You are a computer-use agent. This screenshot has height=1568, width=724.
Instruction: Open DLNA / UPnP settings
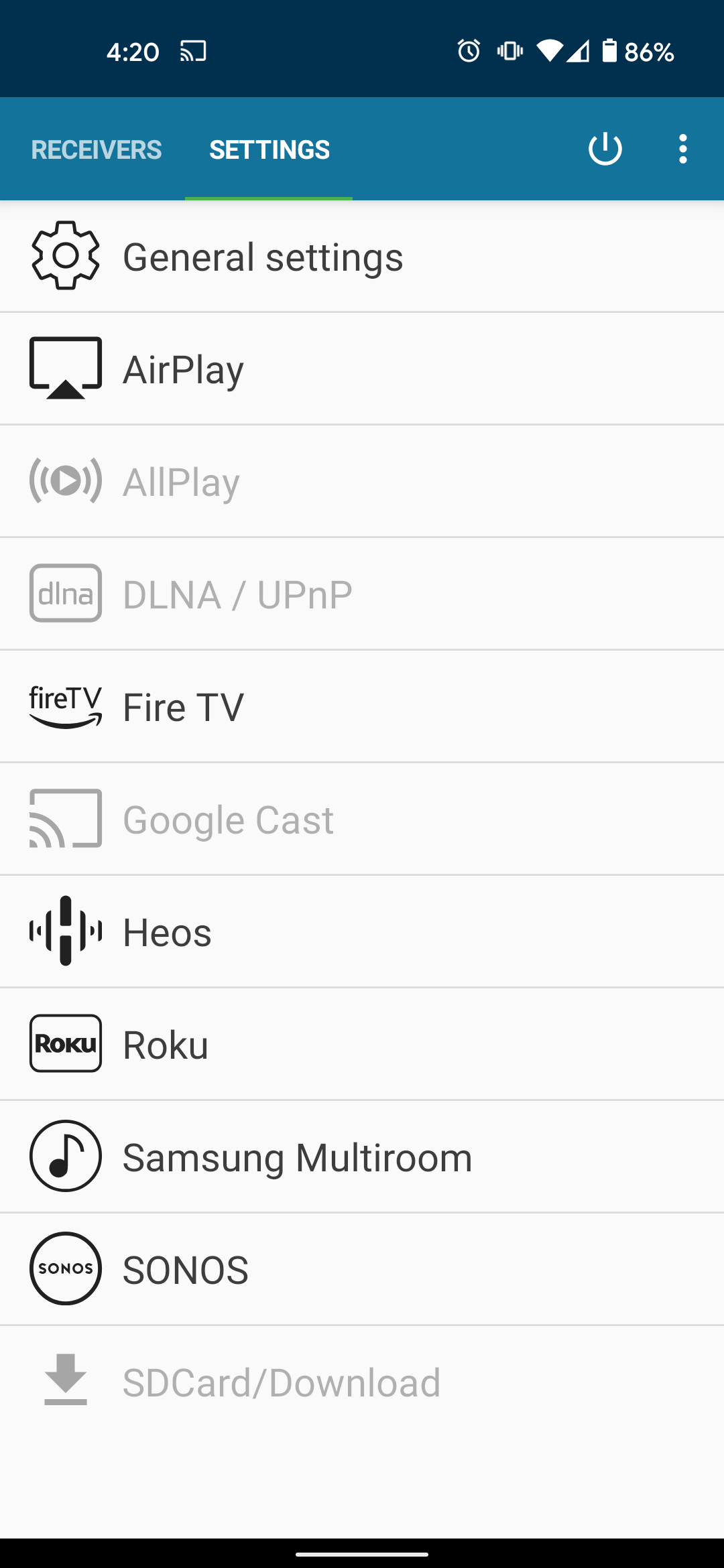click(x=362, y=594)
